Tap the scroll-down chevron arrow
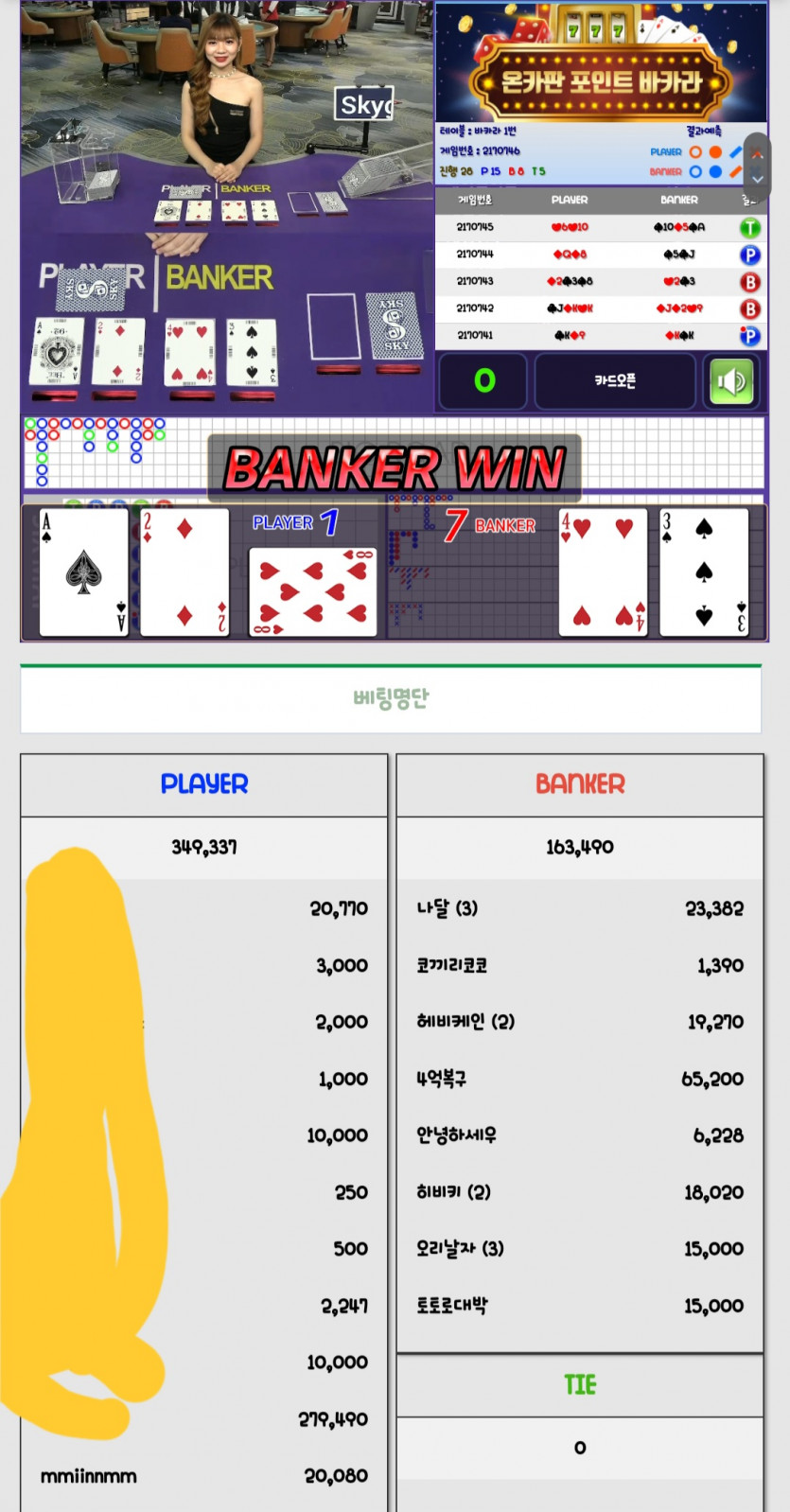Viewport: 790px width, 1512px height. [757, 178]
